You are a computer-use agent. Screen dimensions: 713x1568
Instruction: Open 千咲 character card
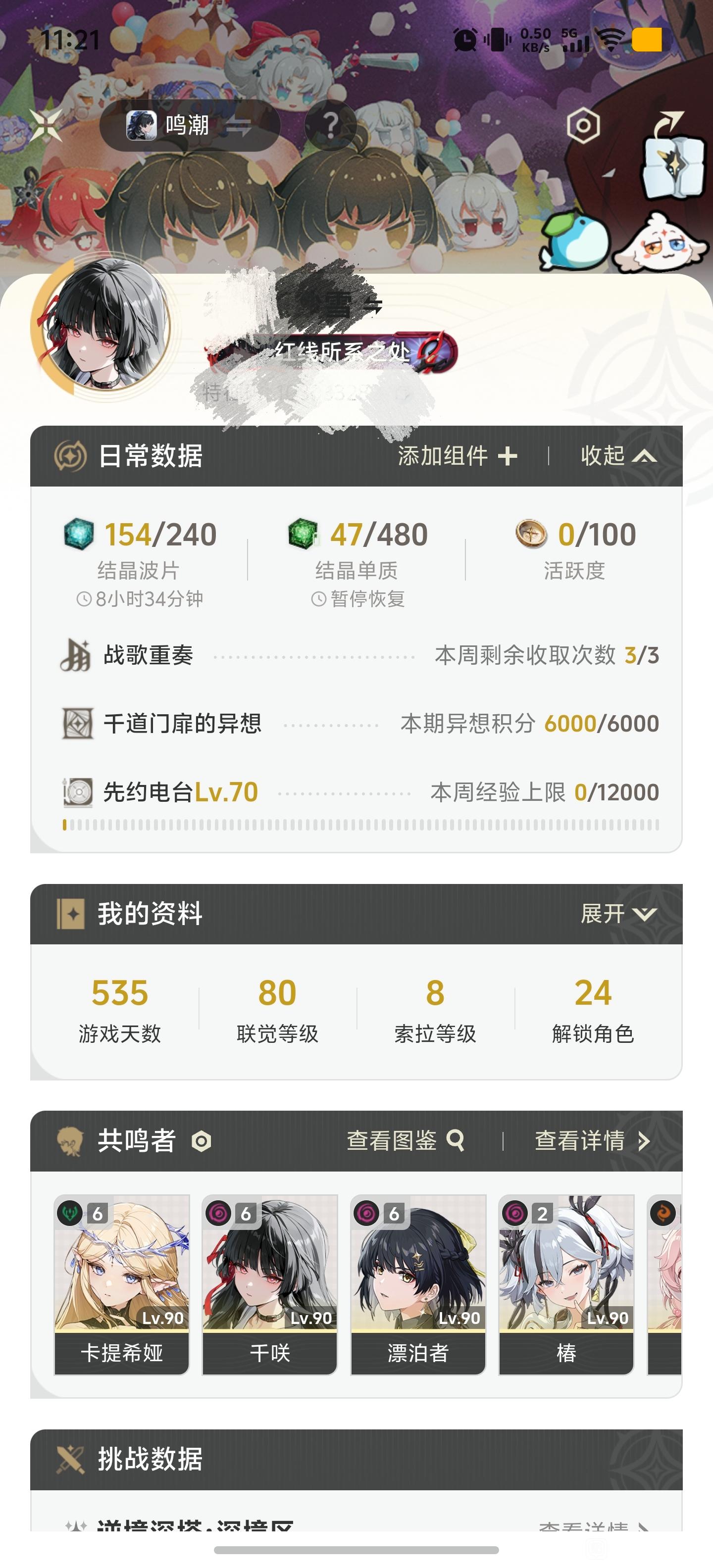tap(270, 1284)
